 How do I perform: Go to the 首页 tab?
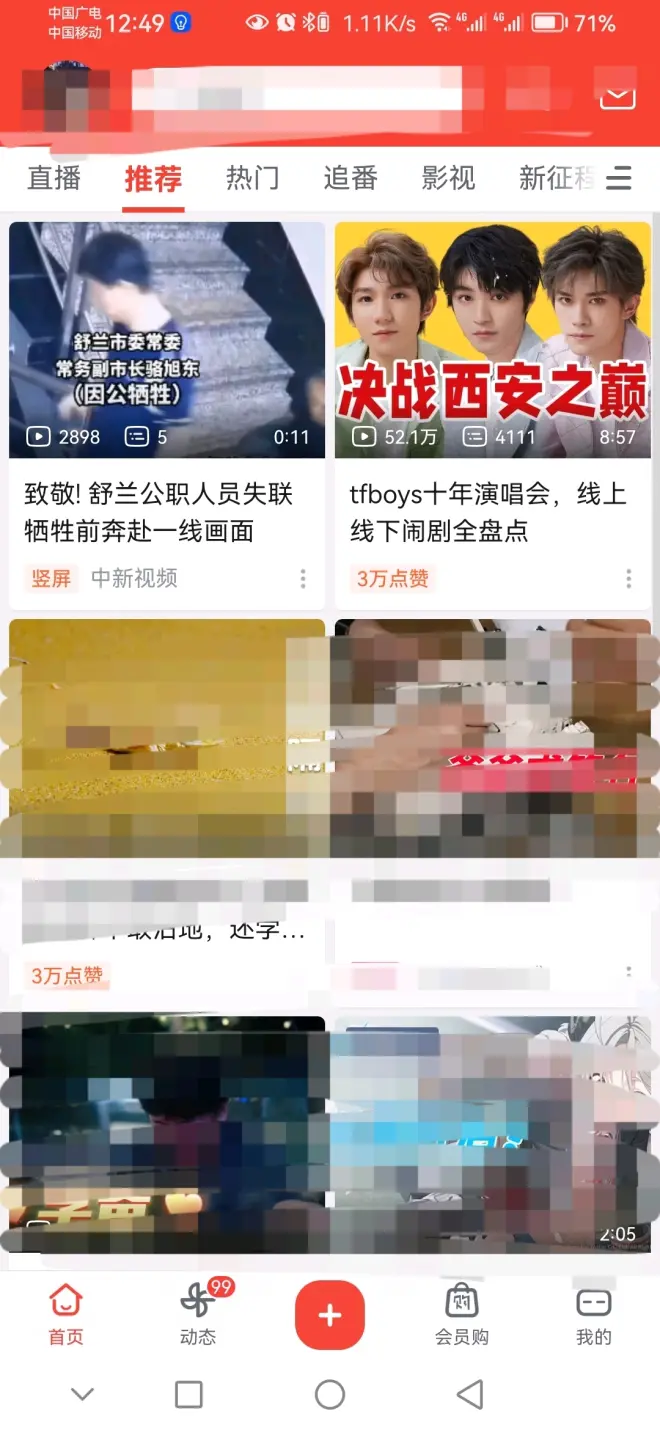66,1315
